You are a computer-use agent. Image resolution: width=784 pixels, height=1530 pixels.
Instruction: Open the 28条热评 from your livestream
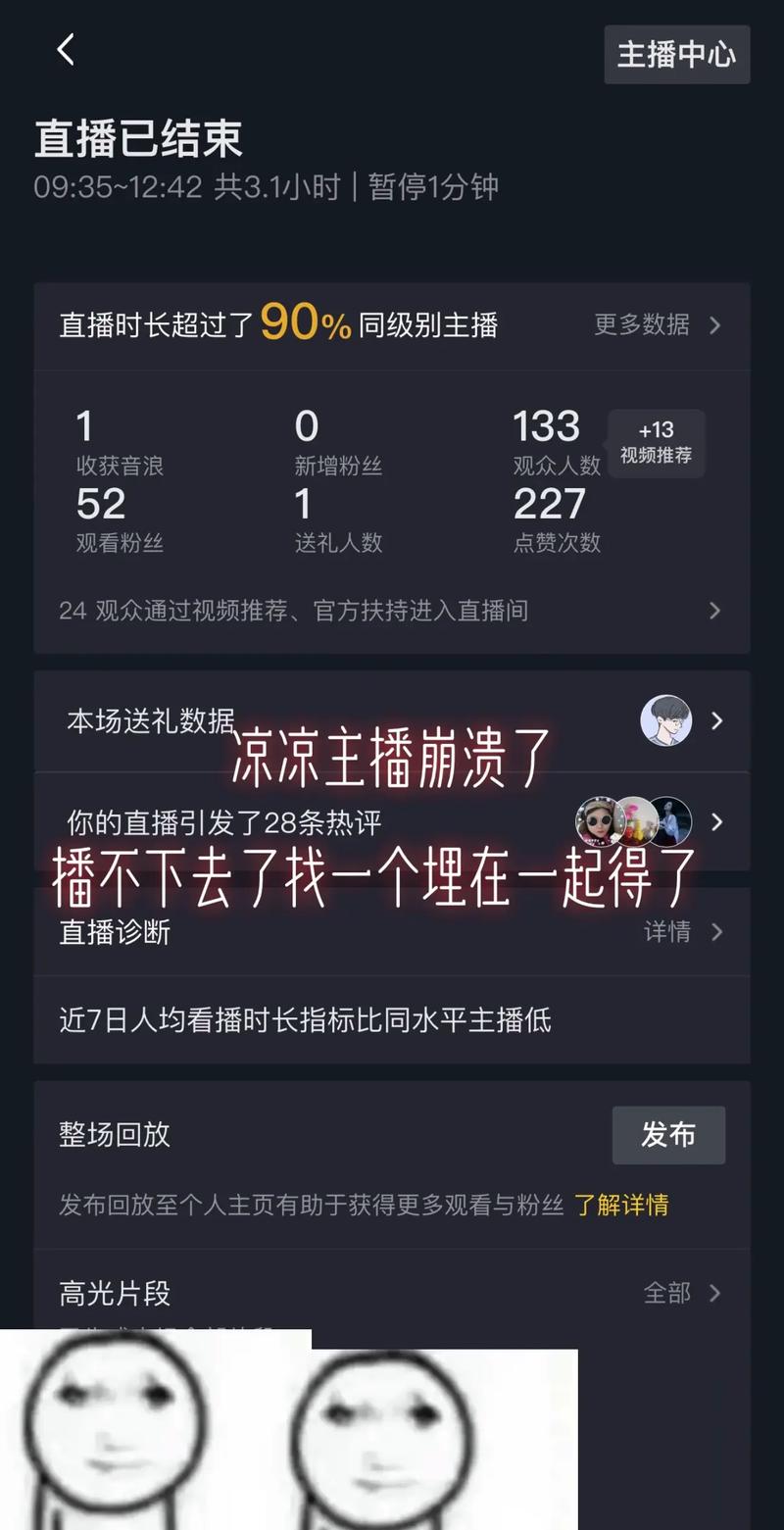coord(392,821)
